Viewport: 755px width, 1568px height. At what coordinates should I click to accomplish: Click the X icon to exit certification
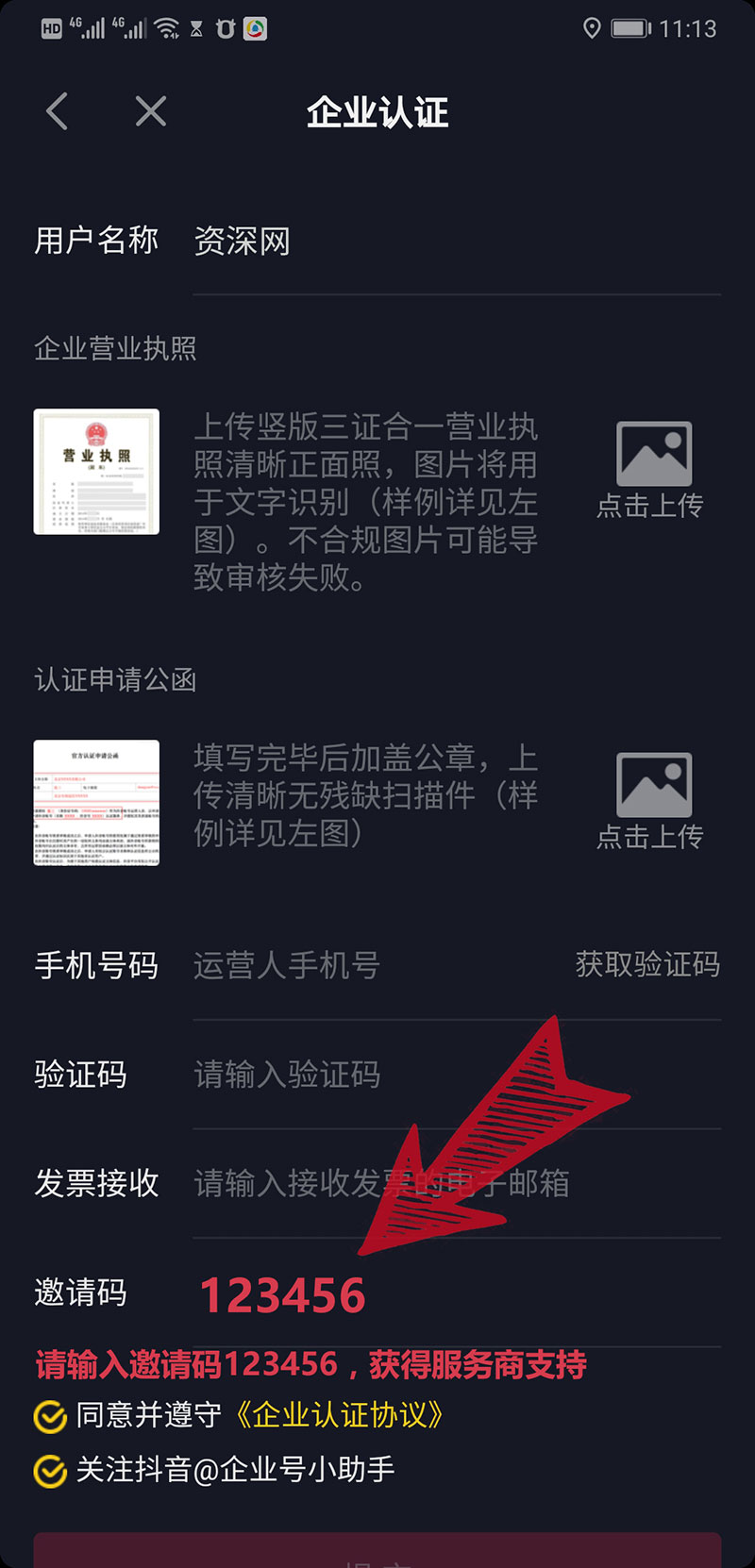(x=149, y=110)
